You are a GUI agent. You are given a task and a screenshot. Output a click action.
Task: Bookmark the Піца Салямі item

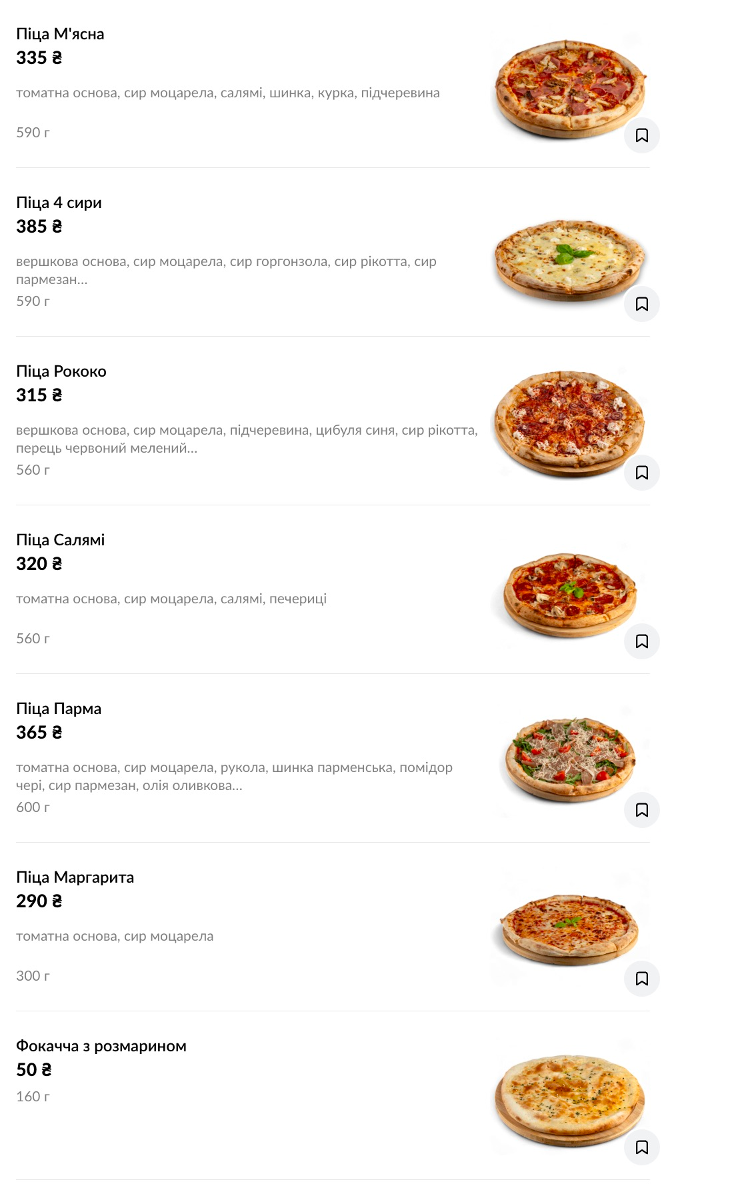tap(642, 641)
